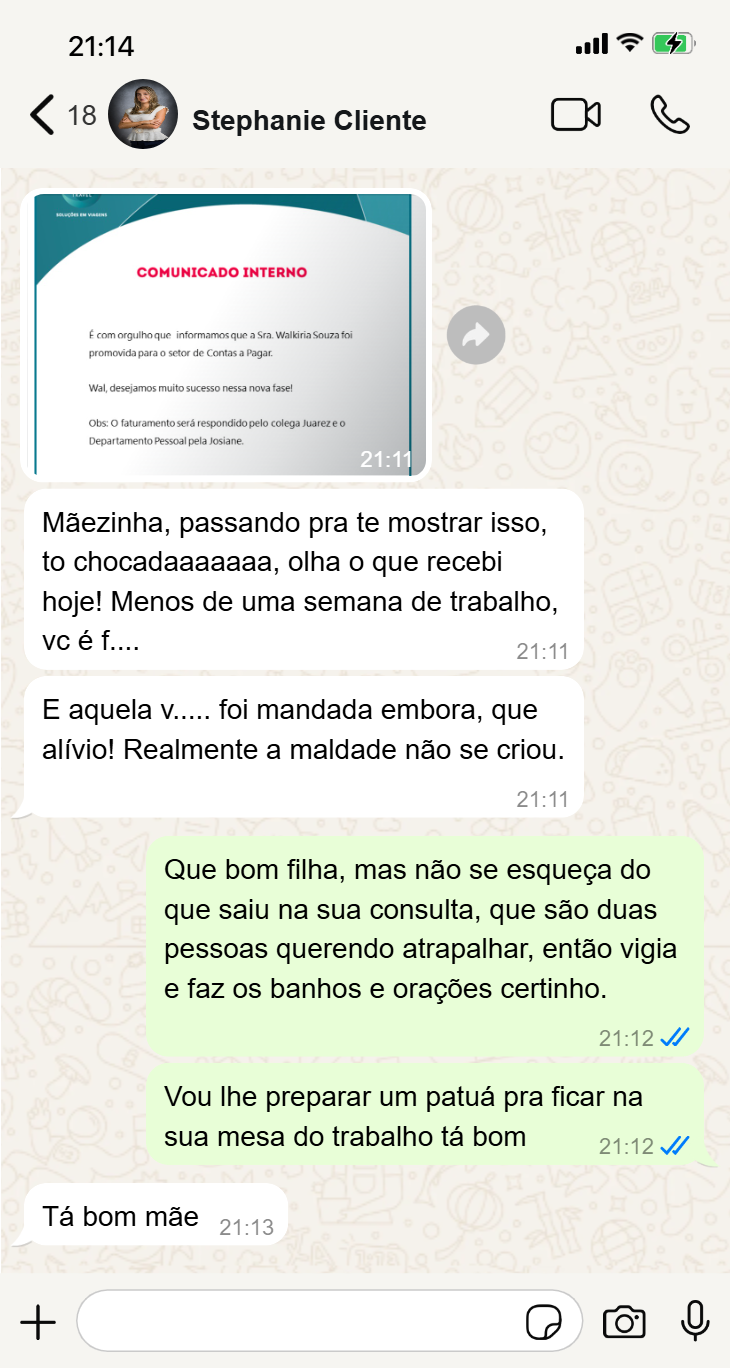Go back to the chats list
730x1368 pixels.
tap(42, 115)
